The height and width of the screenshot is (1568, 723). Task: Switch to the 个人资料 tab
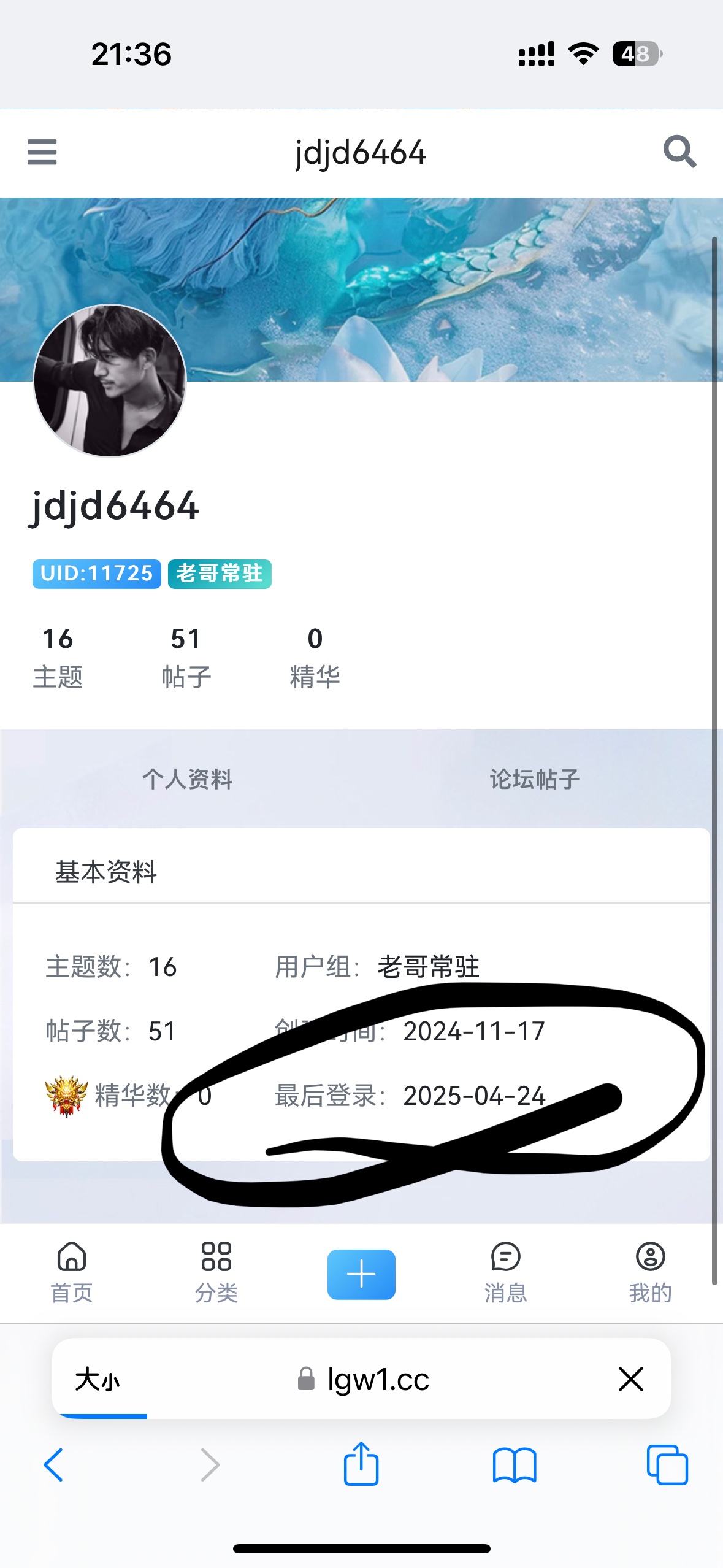pyautogui.click(x=187, y=779)
